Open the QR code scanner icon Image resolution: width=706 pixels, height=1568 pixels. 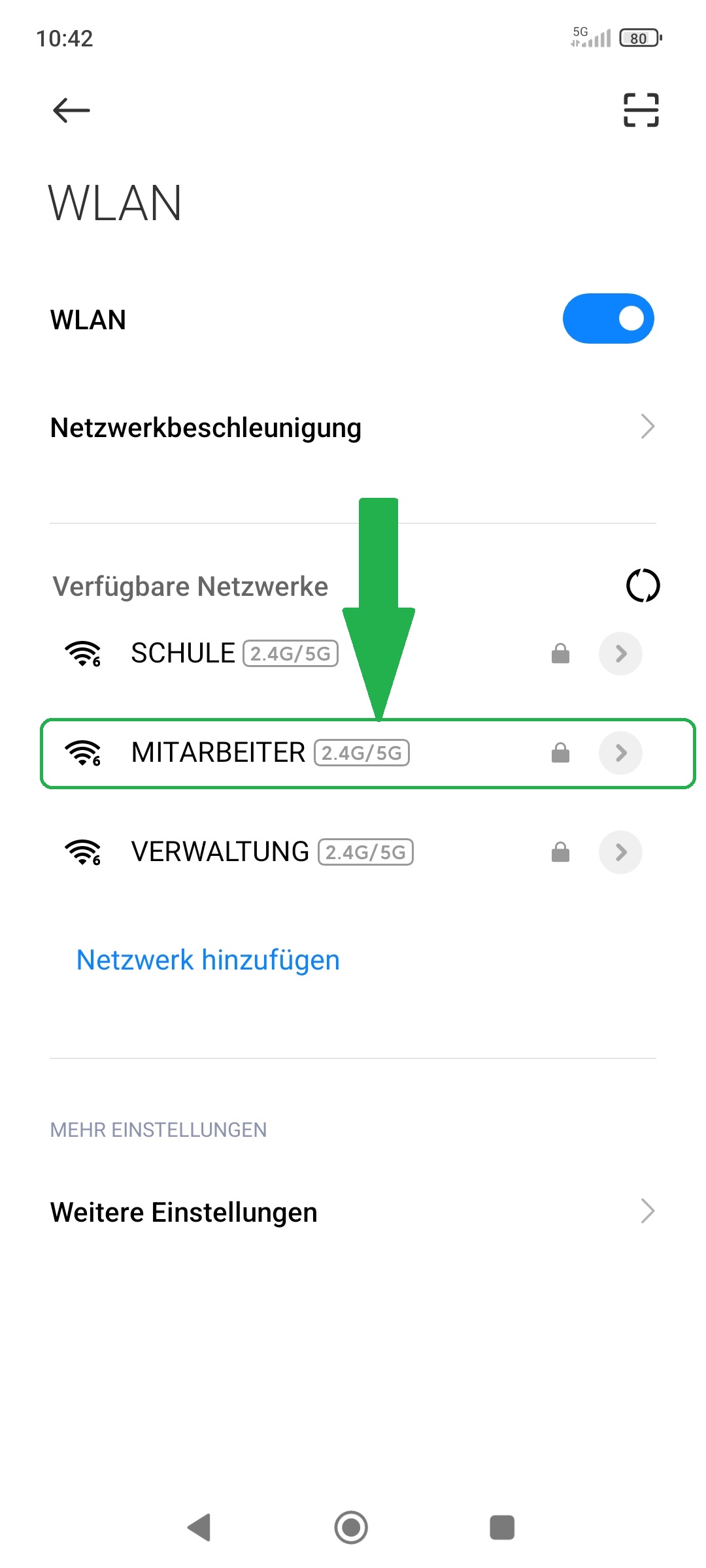tap(641, 110)
